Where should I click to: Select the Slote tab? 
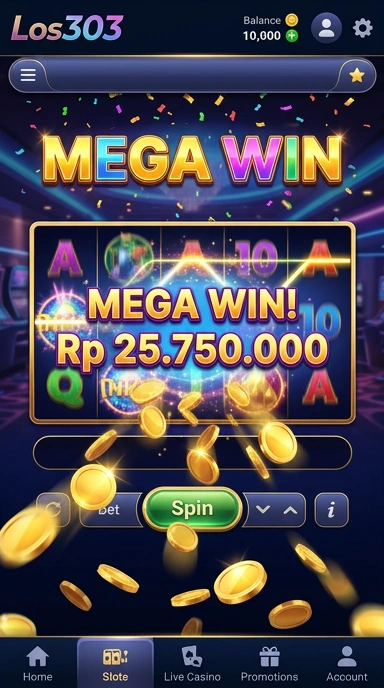pyautogui.click(x=115, y=663)
